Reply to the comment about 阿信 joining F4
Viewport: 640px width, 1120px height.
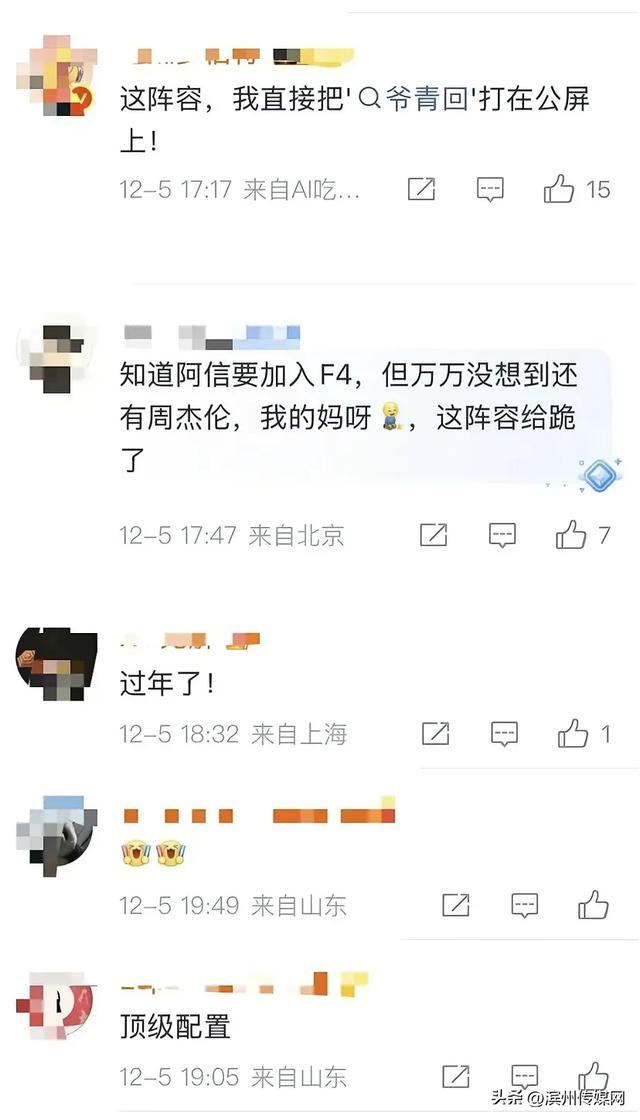pyautogui.click(x=502, y=535)
